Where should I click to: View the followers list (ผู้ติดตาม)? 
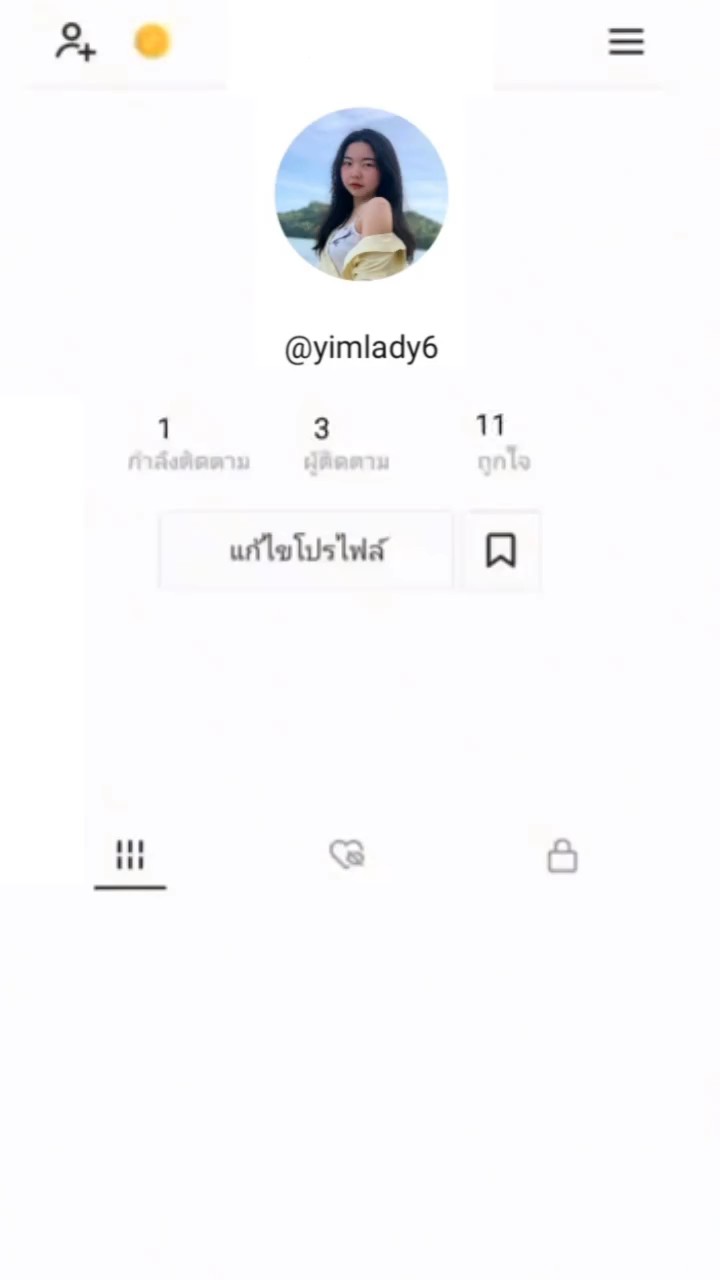click(346, 445)
